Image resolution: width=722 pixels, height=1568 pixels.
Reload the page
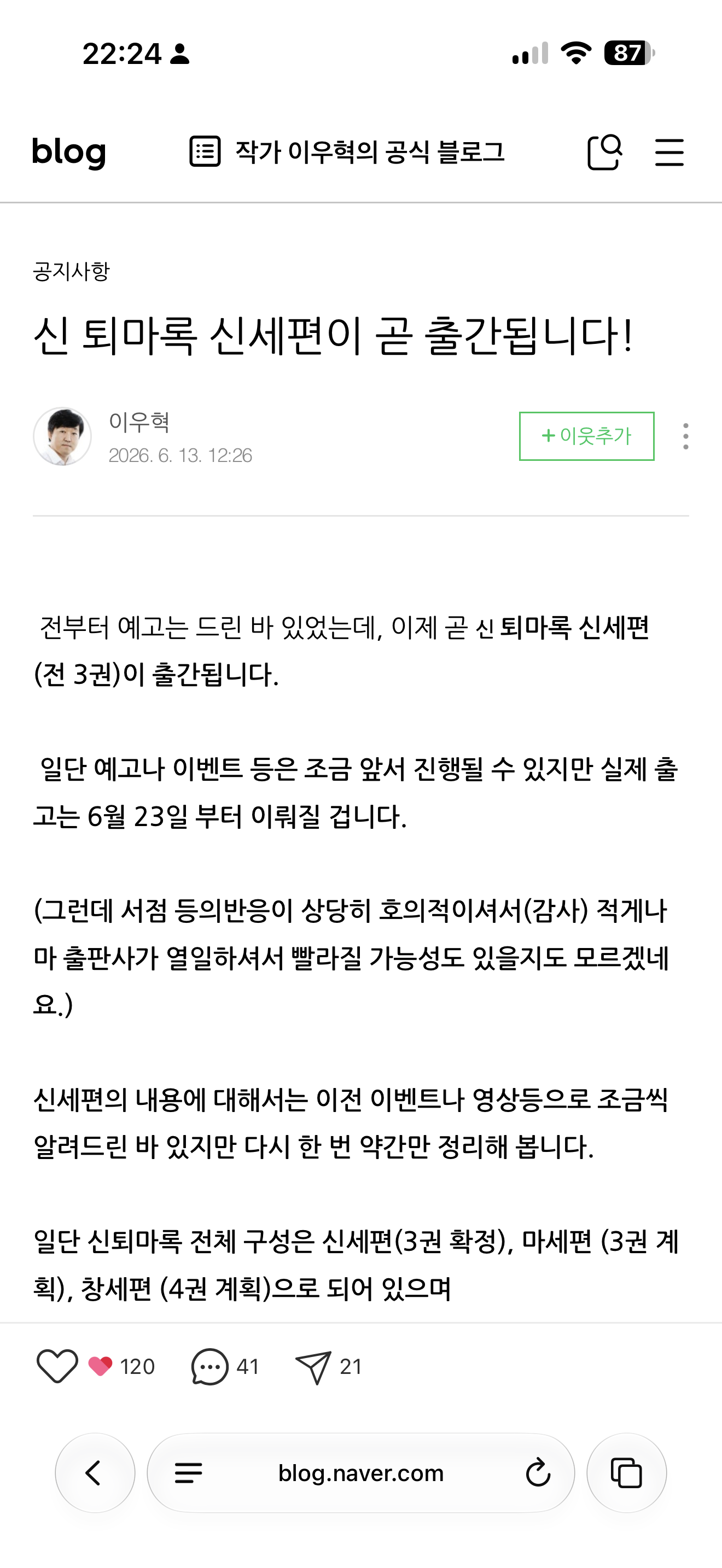point(538,1473)
